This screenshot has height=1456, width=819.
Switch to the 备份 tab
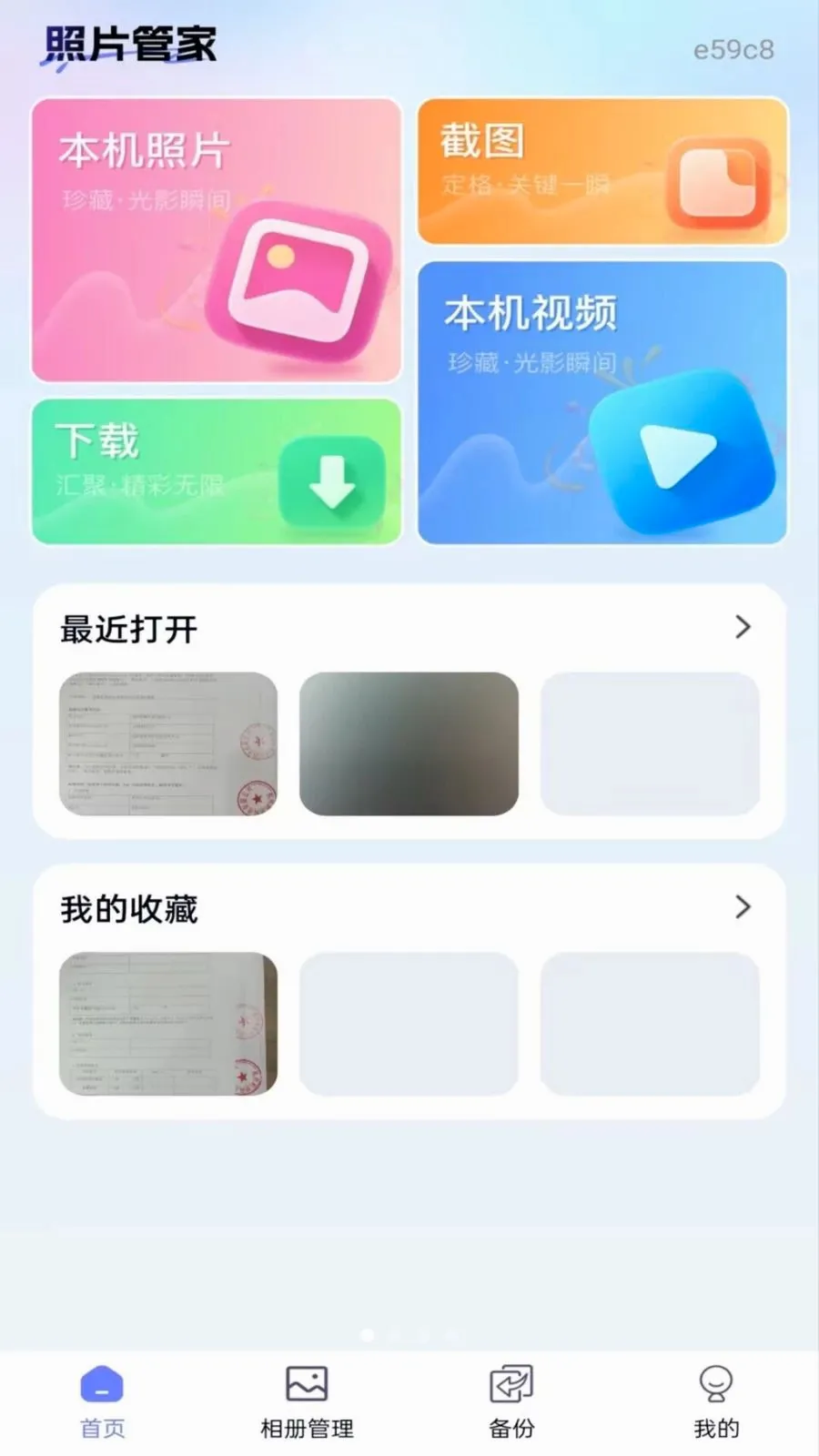pos(511,1402)
